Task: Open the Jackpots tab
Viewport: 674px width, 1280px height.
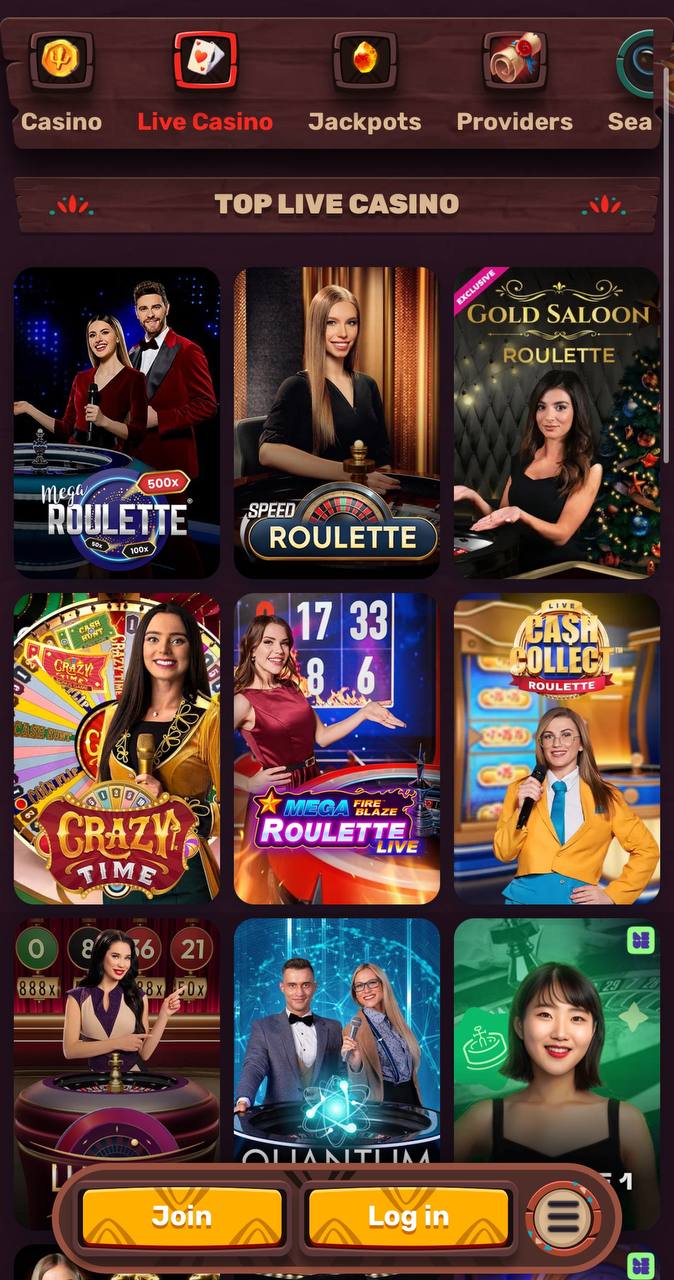Action: coord(364,85)
